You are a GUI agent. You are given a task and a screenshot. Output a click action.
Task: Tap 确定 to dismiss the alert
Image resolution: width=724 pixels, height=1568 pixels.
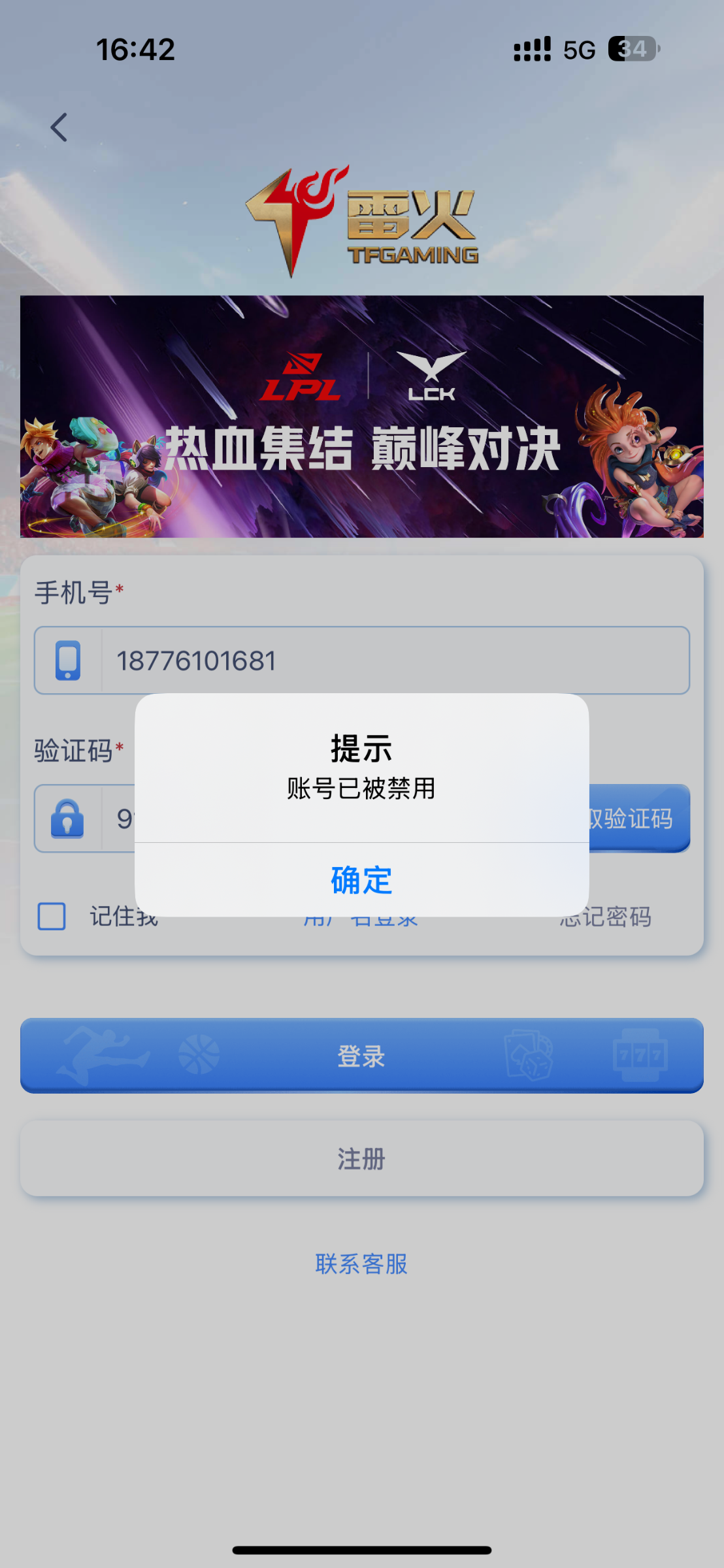tap(361, 879)
